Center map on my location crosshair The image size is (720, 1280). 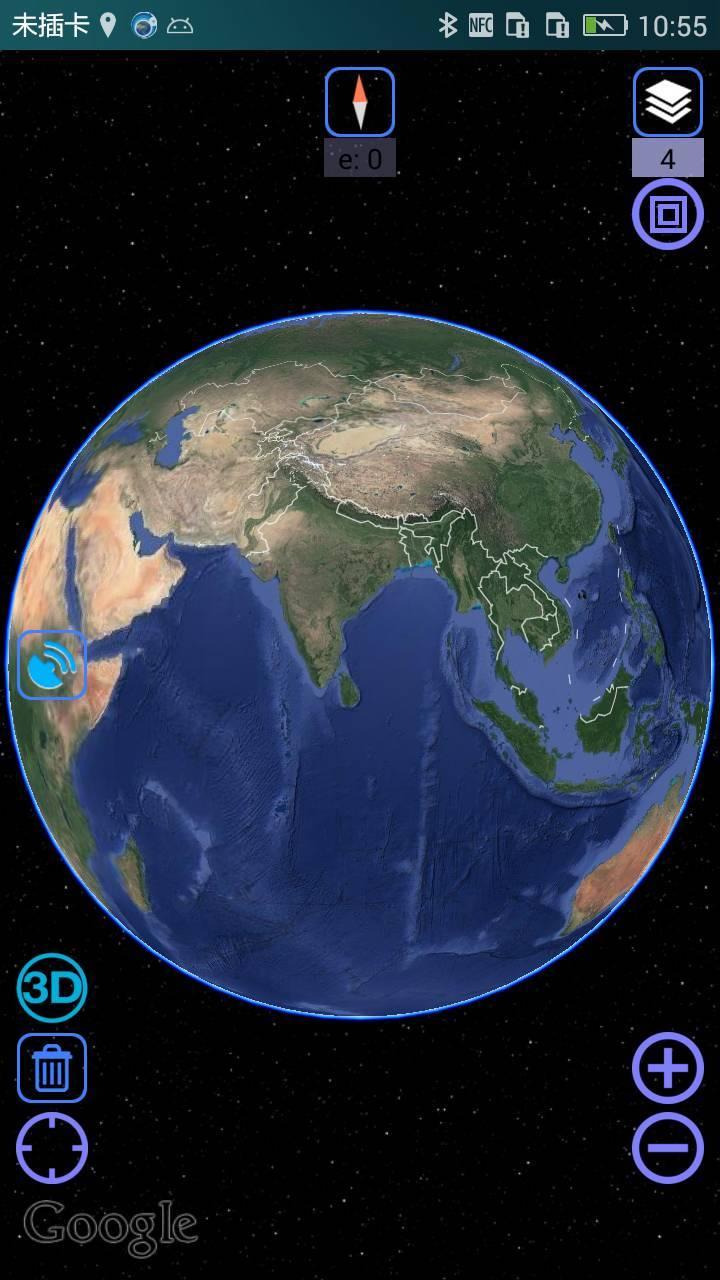pos(52,1148)
